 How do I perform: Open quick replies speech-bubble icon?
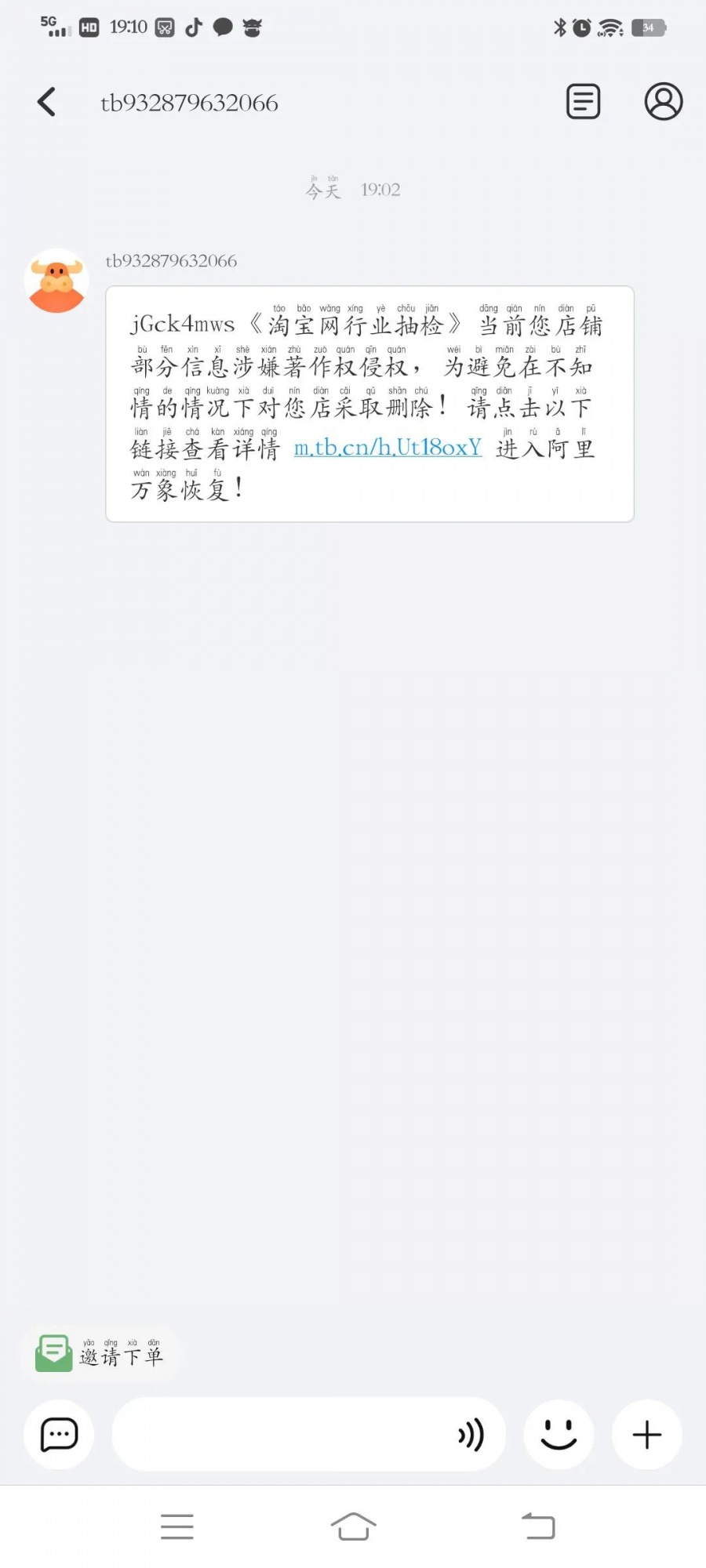point(59,1435)
